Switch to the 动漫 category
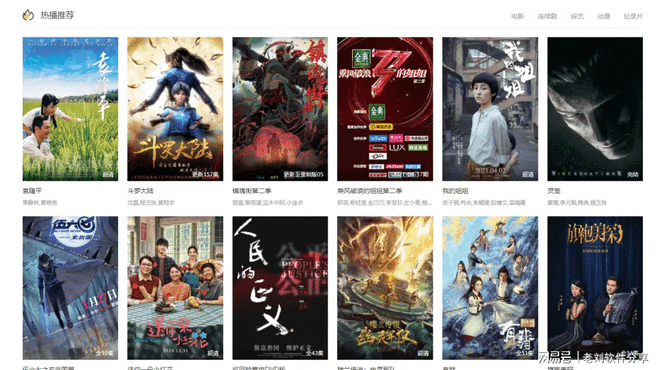The height and width of the screenshot is (370, 660). coord(603,16)
